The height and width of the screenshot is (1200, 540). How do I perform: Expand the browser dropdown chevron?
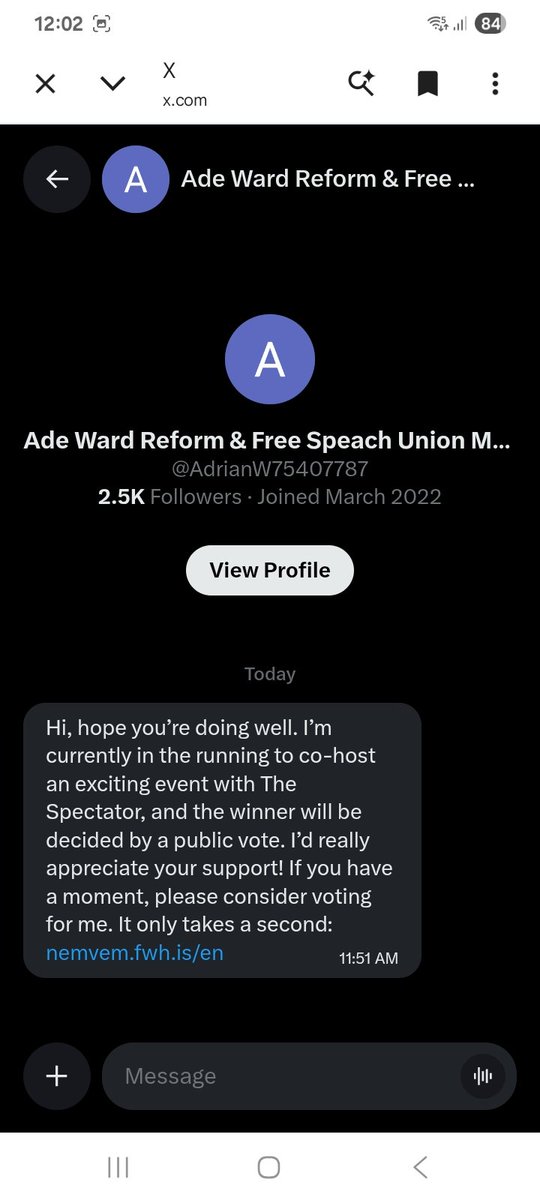coord(113,84)
